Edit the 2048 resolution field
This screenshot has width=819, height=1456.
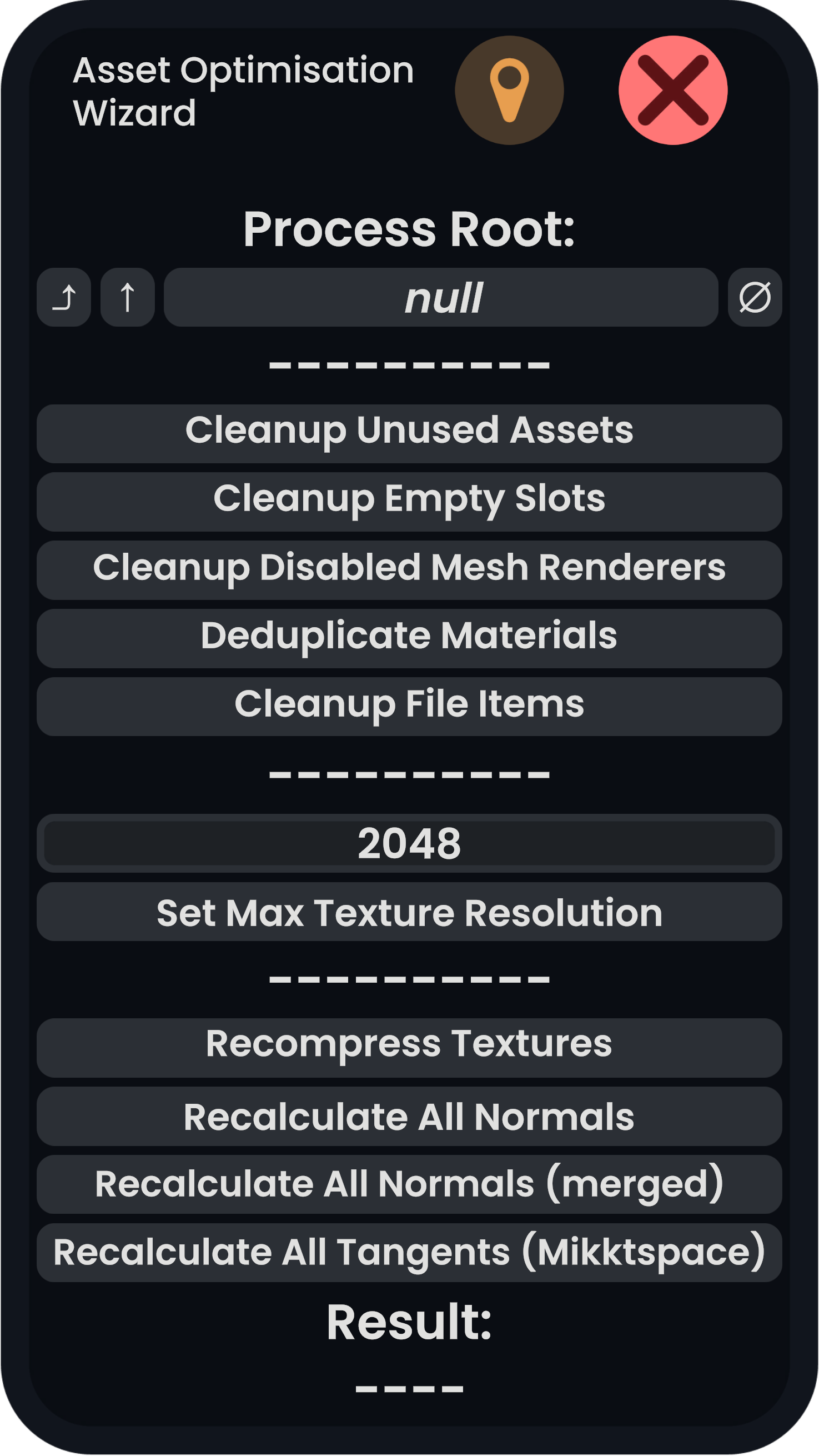[x=409, y=843]
